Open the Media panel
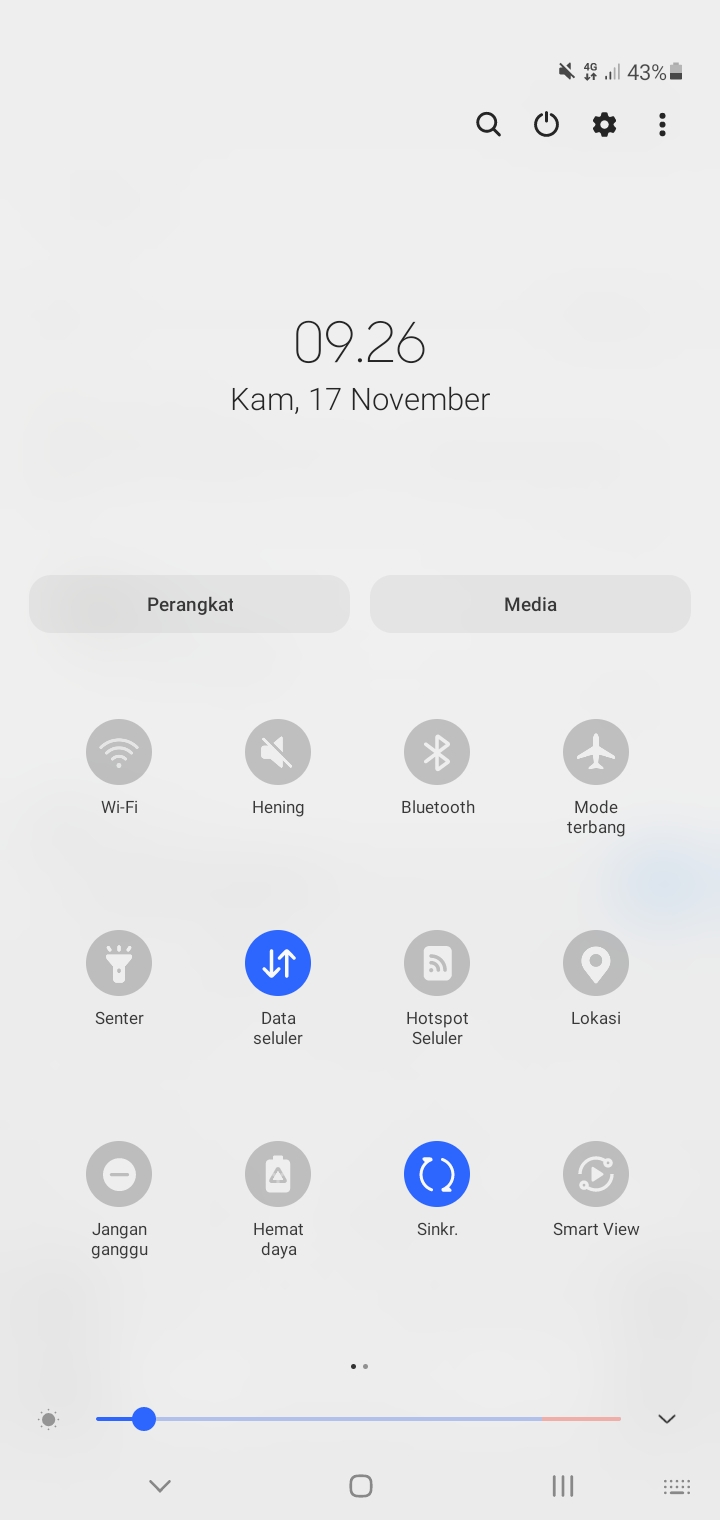 [x=530, y=604]
